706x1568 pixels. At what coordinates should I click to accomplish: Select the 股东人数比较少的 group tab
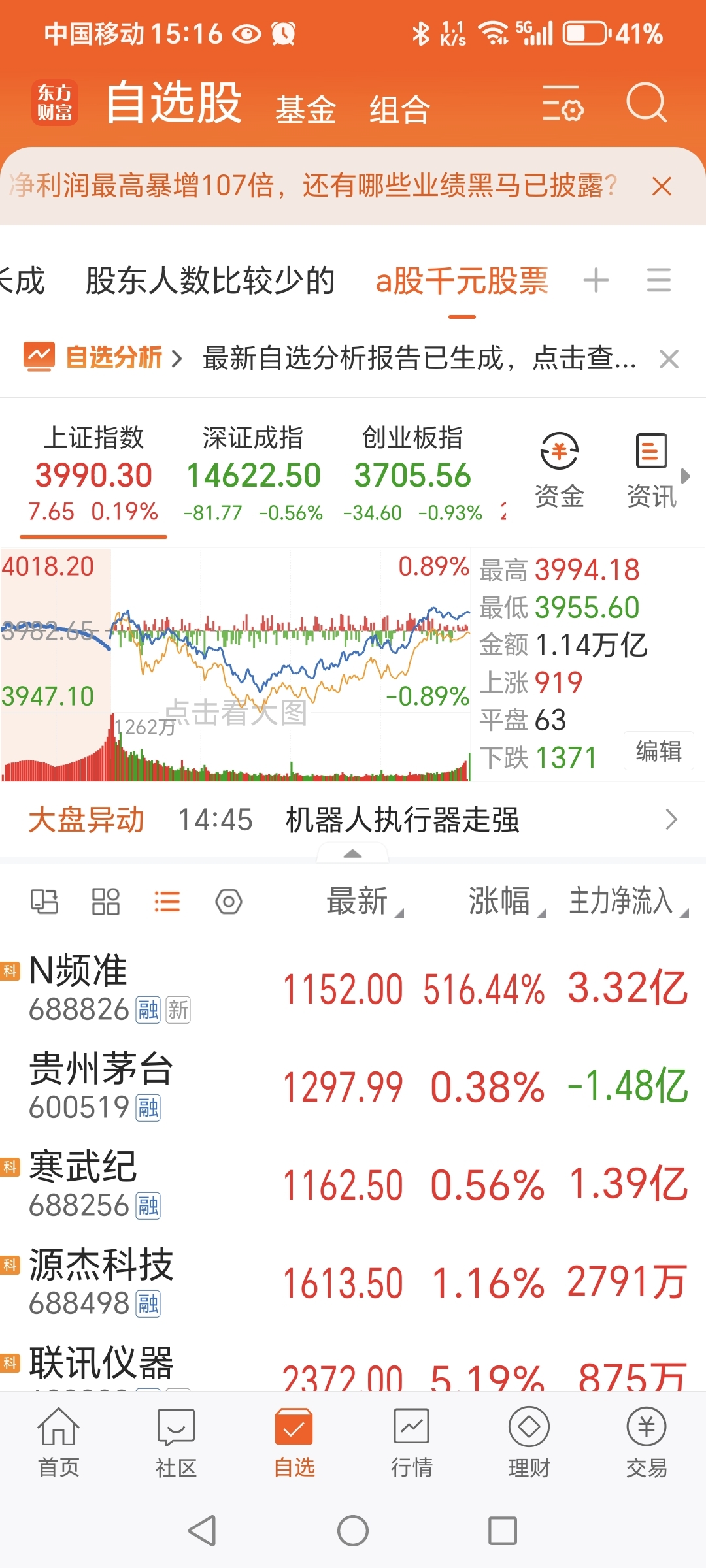[x=210, y=281]
